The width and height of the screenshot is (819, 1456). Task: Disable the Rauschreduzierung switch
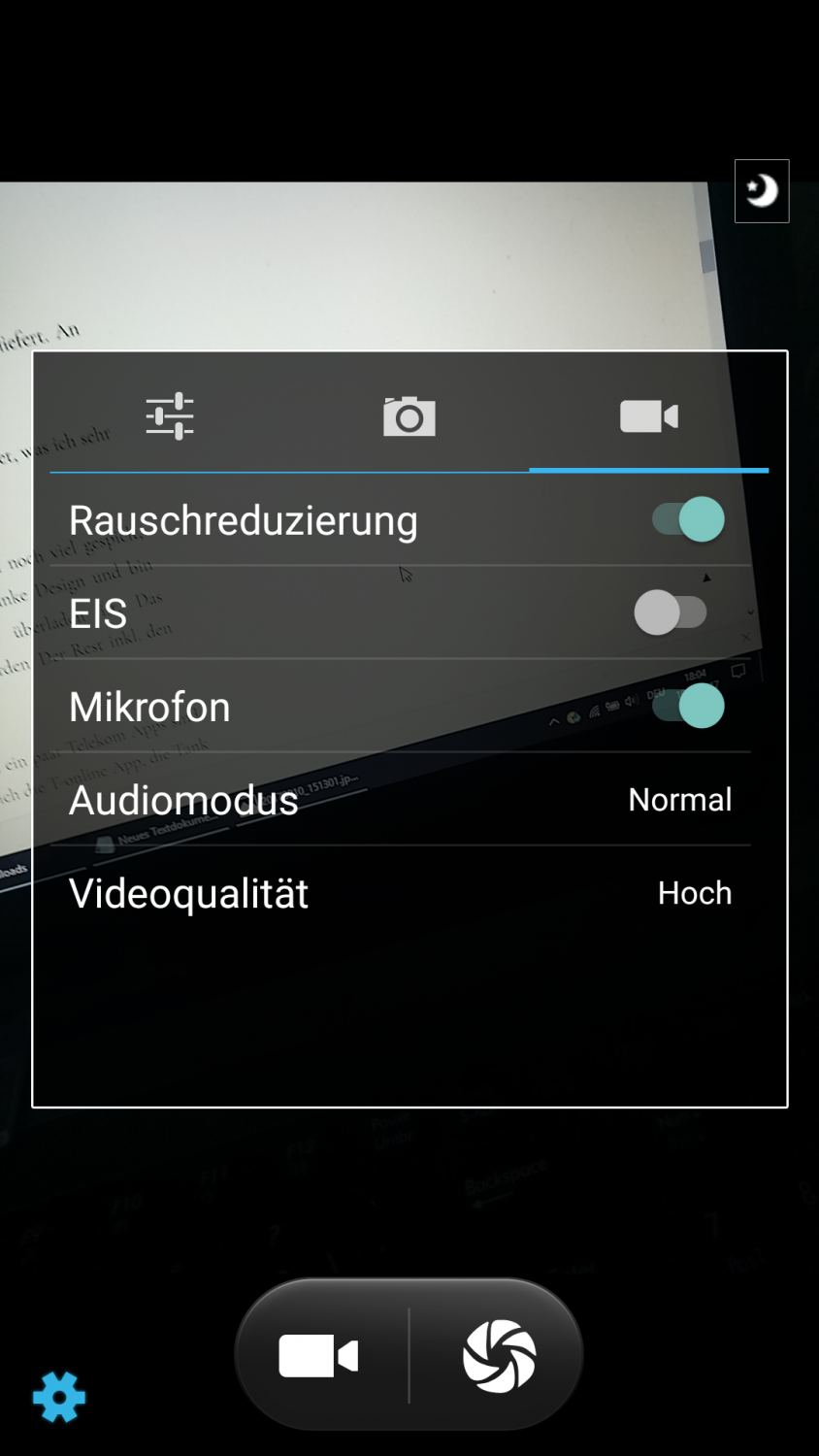(688, 519)
